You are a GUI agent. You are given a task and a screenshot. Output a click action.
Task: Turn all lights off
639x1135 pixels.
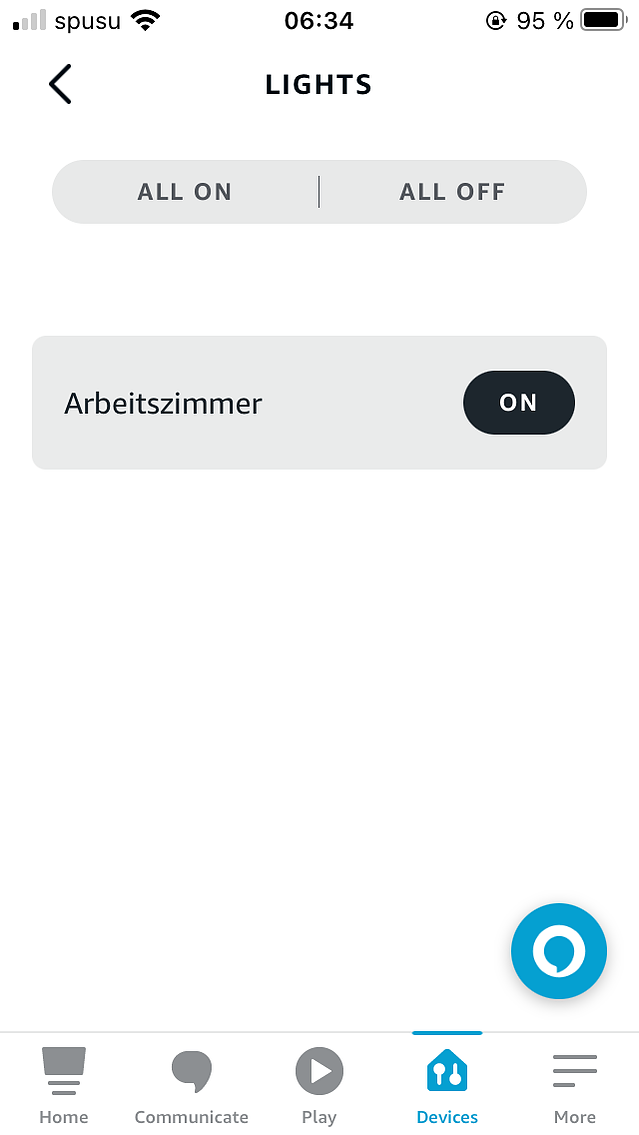pos(453,192)
